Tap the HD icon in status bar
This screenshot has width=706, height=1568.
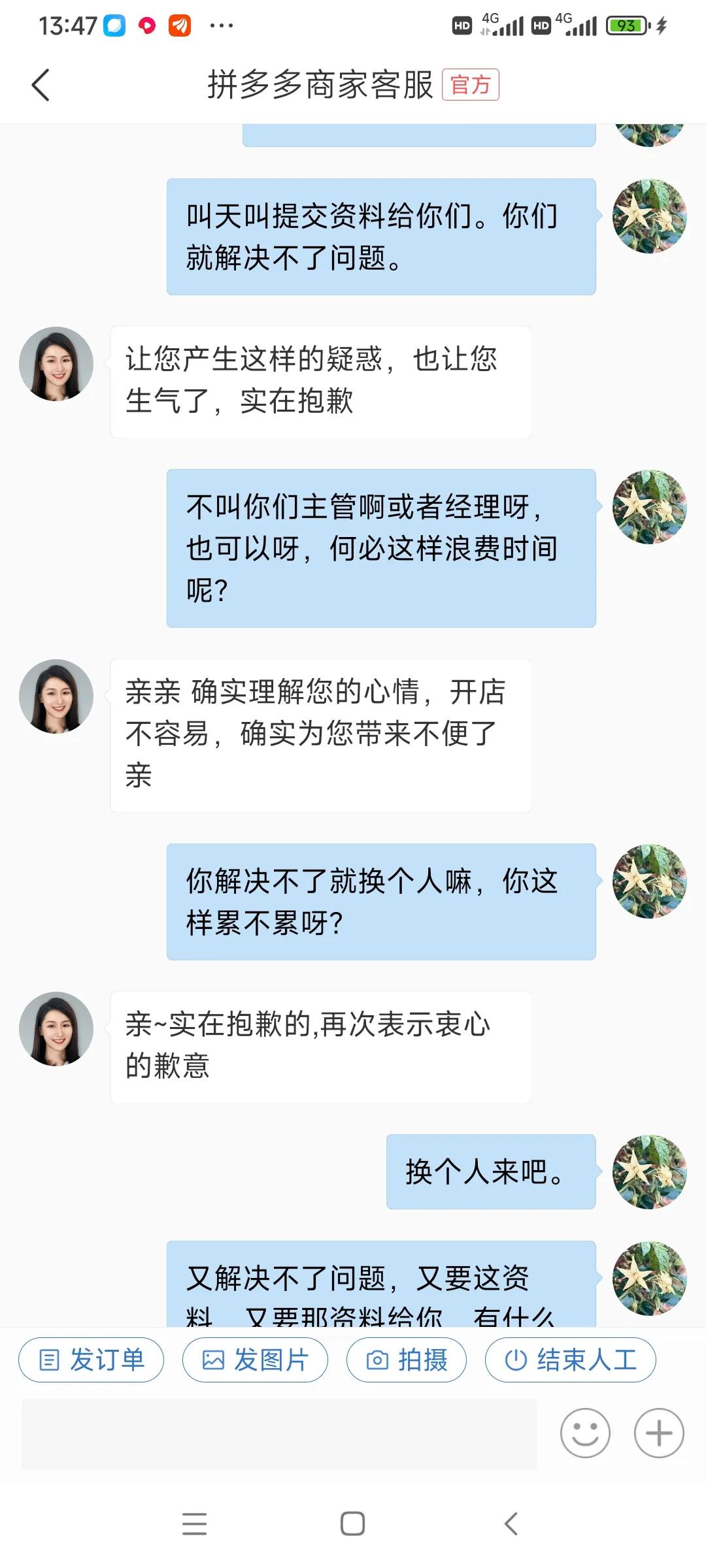462,27
